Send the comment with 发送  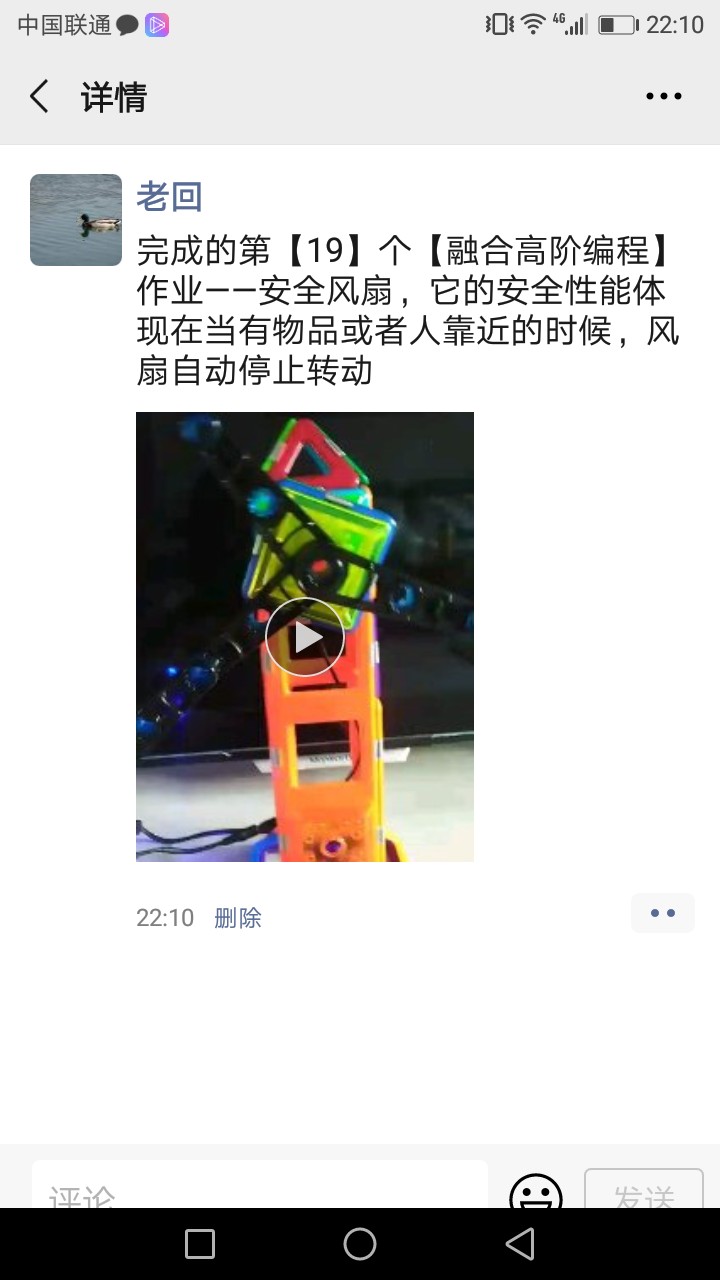point(644,1192)
